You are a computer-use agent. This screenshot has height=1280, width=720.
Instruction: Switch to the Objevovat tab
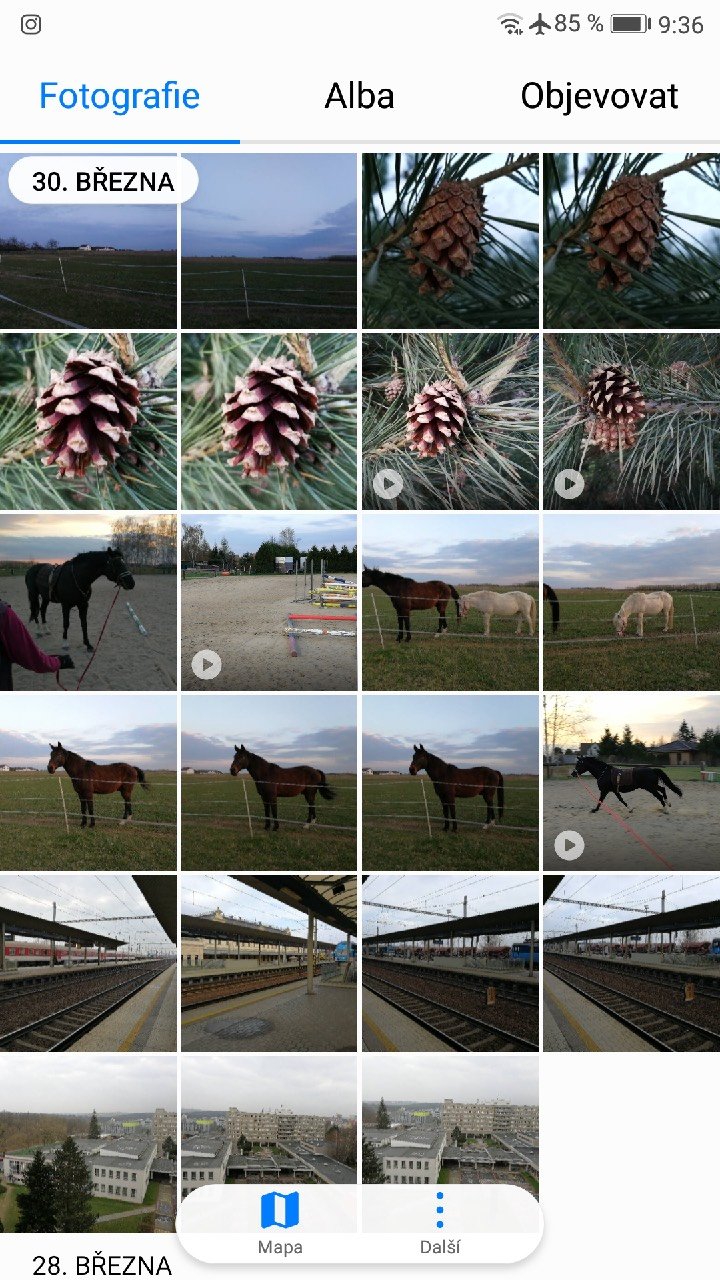[599, 96]
